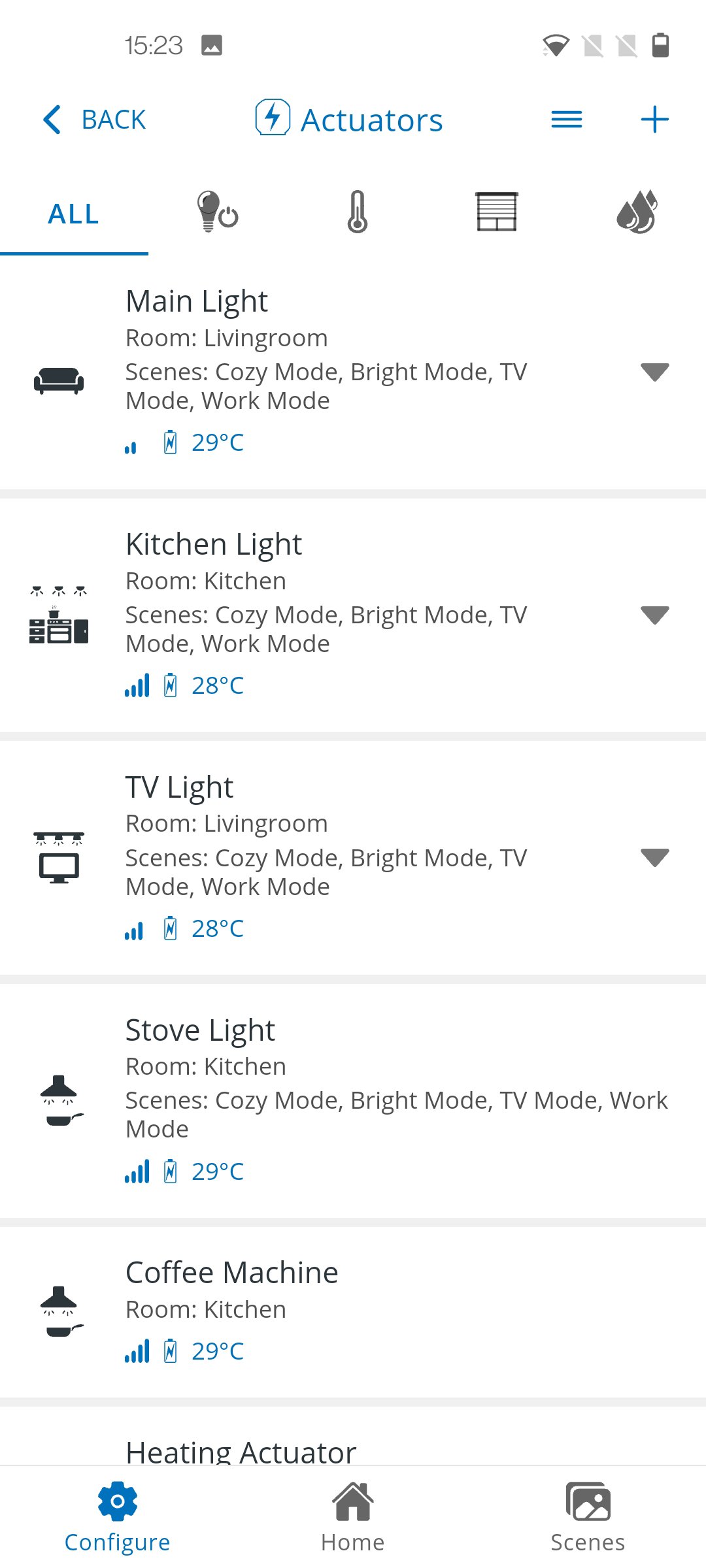
Task: Select the Configure tab
Action: [x=118, y=1517]
